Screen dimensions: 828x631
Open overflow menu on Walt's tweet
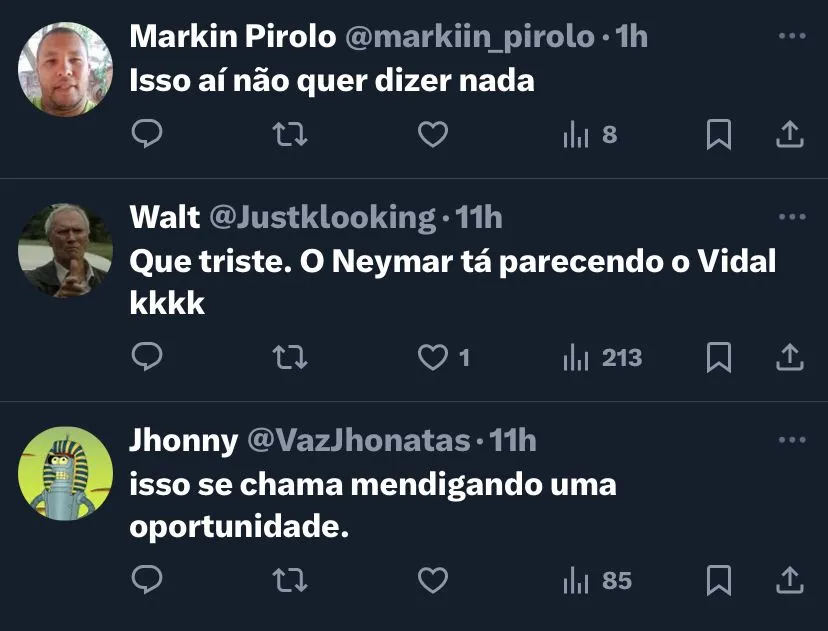click(x=791, y=216)
